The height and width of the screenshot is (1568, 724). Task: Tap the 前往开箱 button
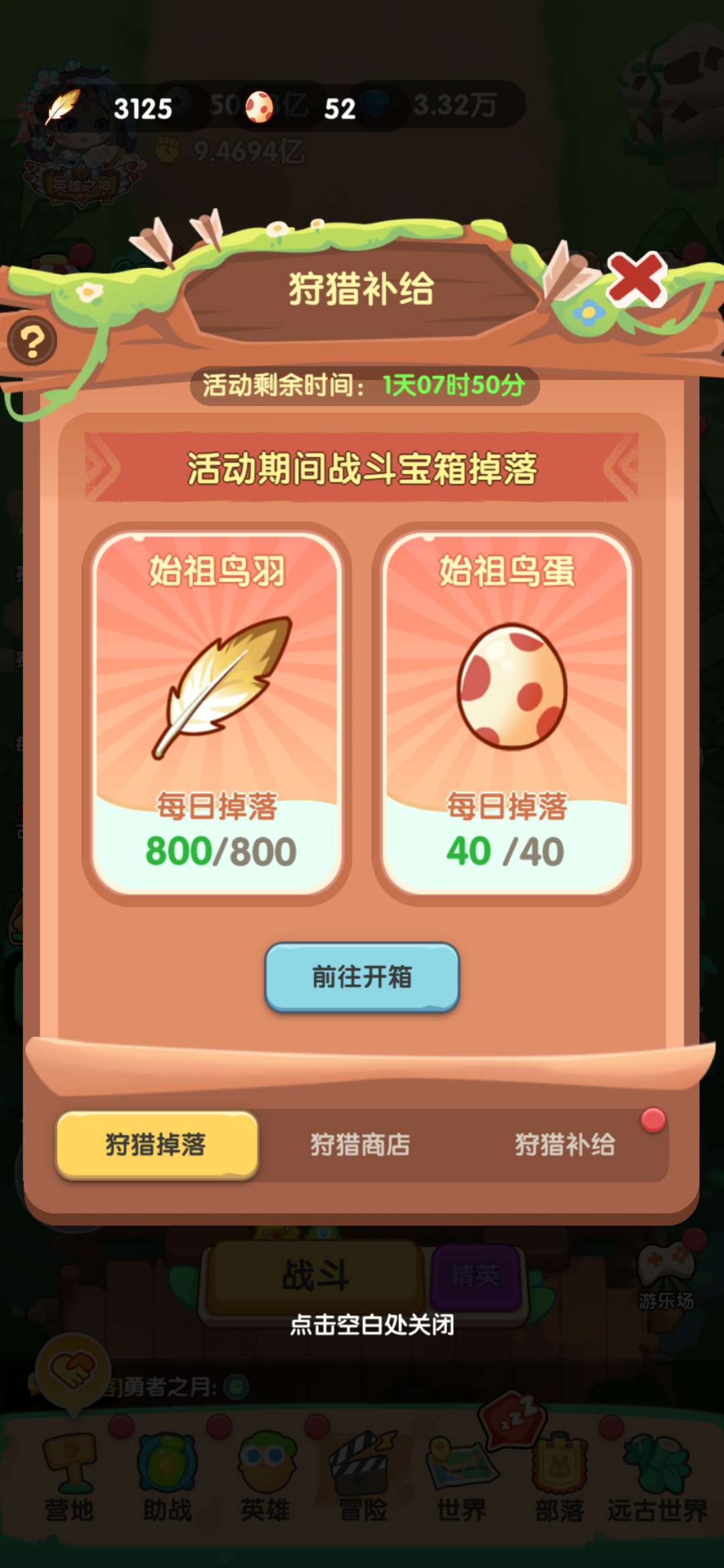coord(361,977)
